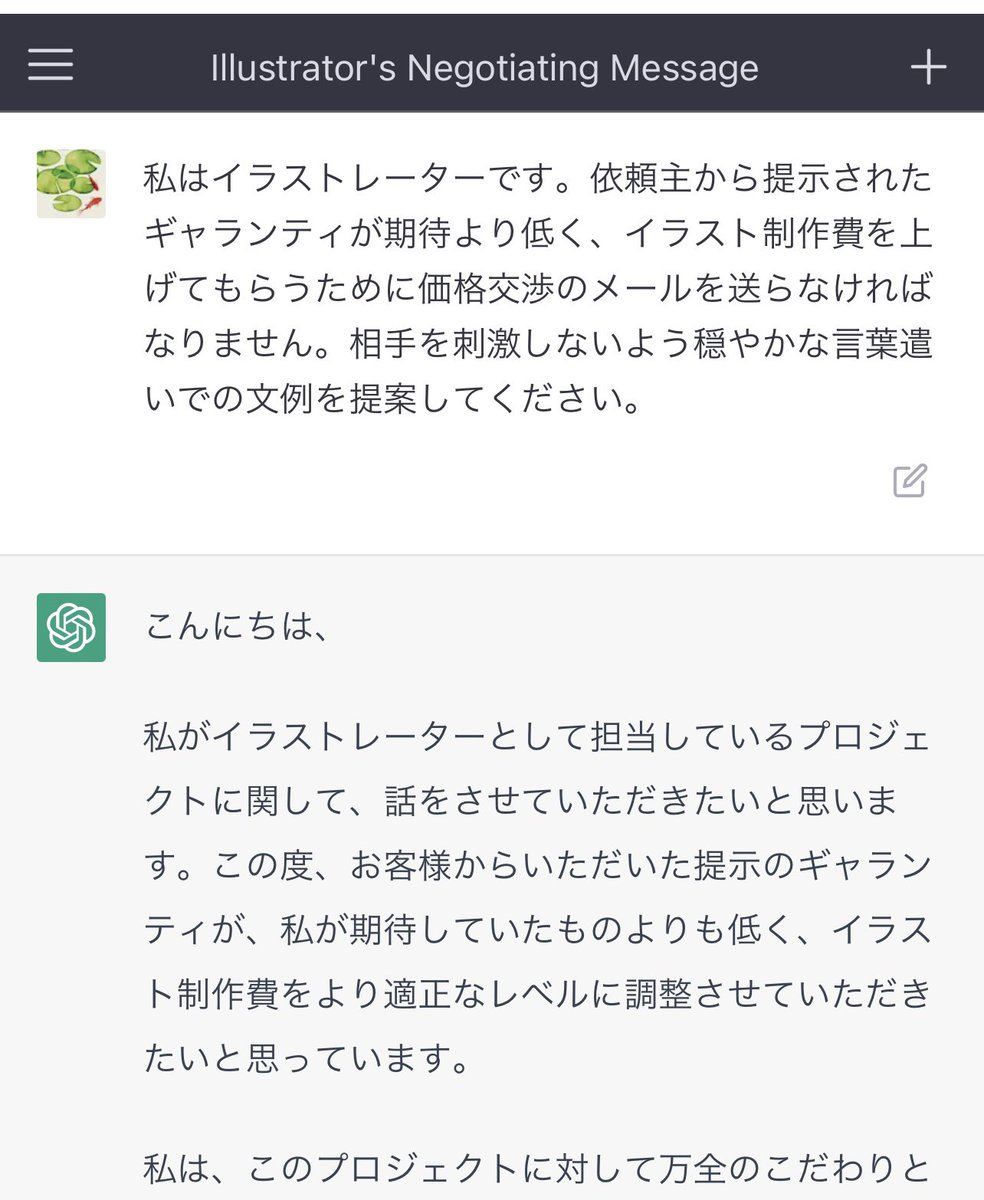Image resolution: width=984 pixels, height=1200 pixels.
Task: Tap the user avatar thumbnail beside the message
Action: point(70,183)
